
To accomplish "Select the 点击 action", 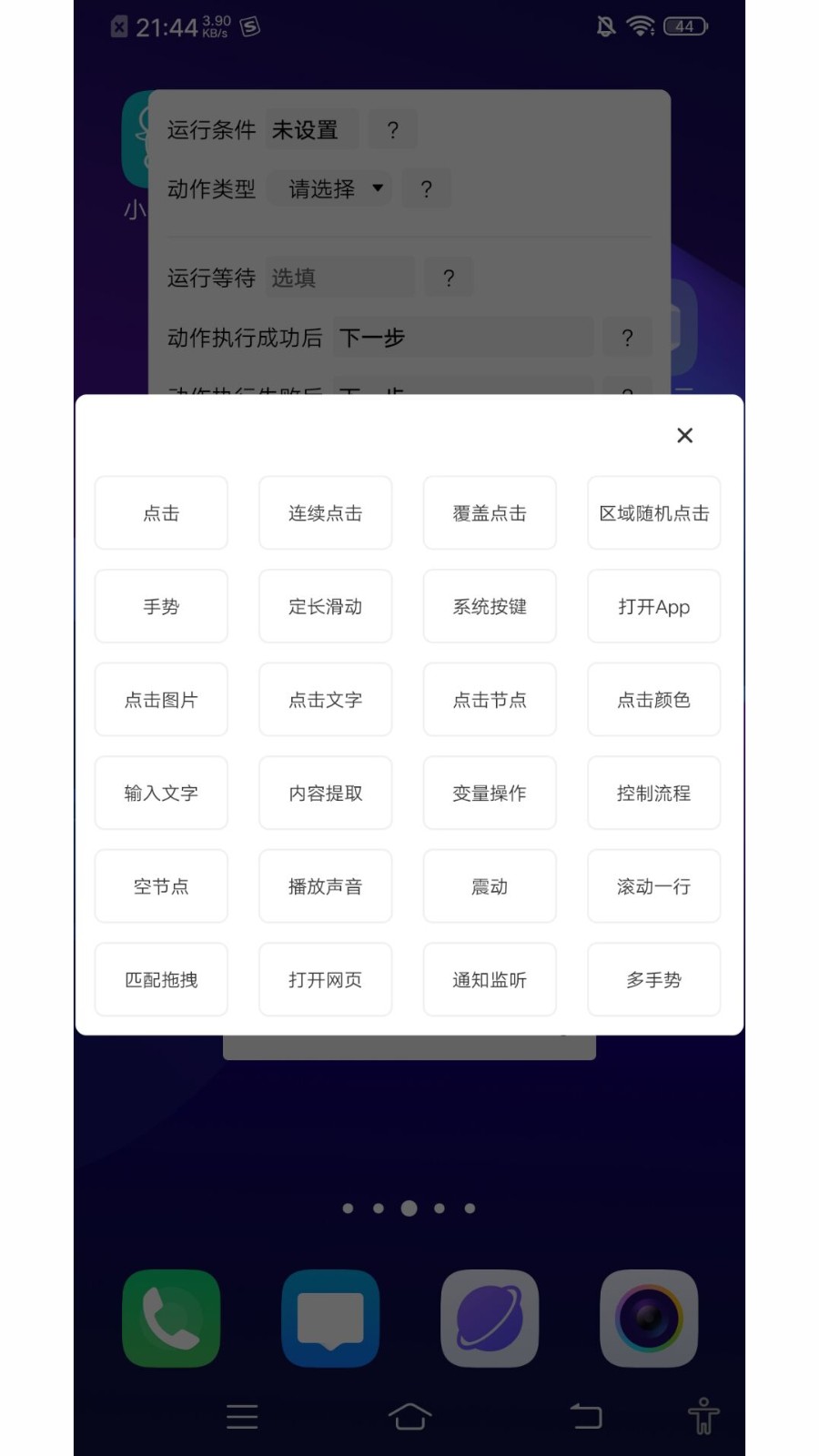I will tap(161, 513).
